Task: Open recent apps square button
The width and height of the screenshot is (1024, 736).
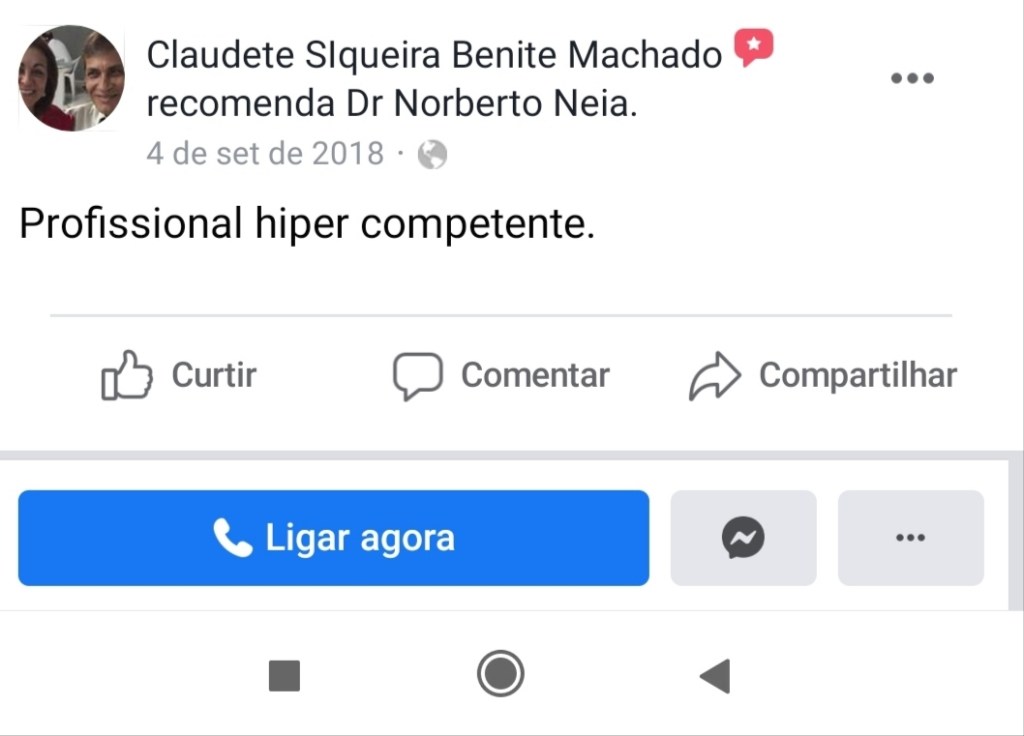Action: (285, 676)
